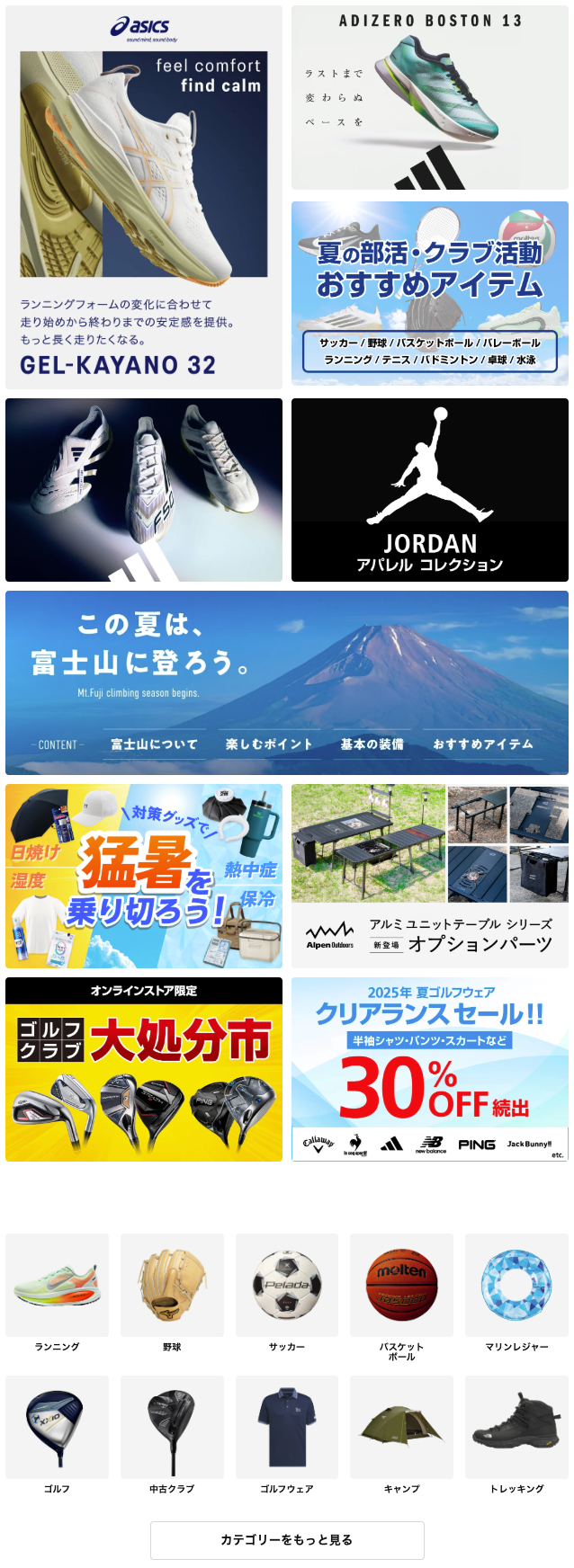Open the バスケットボール category
The image size is (574, 1568).
click(401, 1286)
